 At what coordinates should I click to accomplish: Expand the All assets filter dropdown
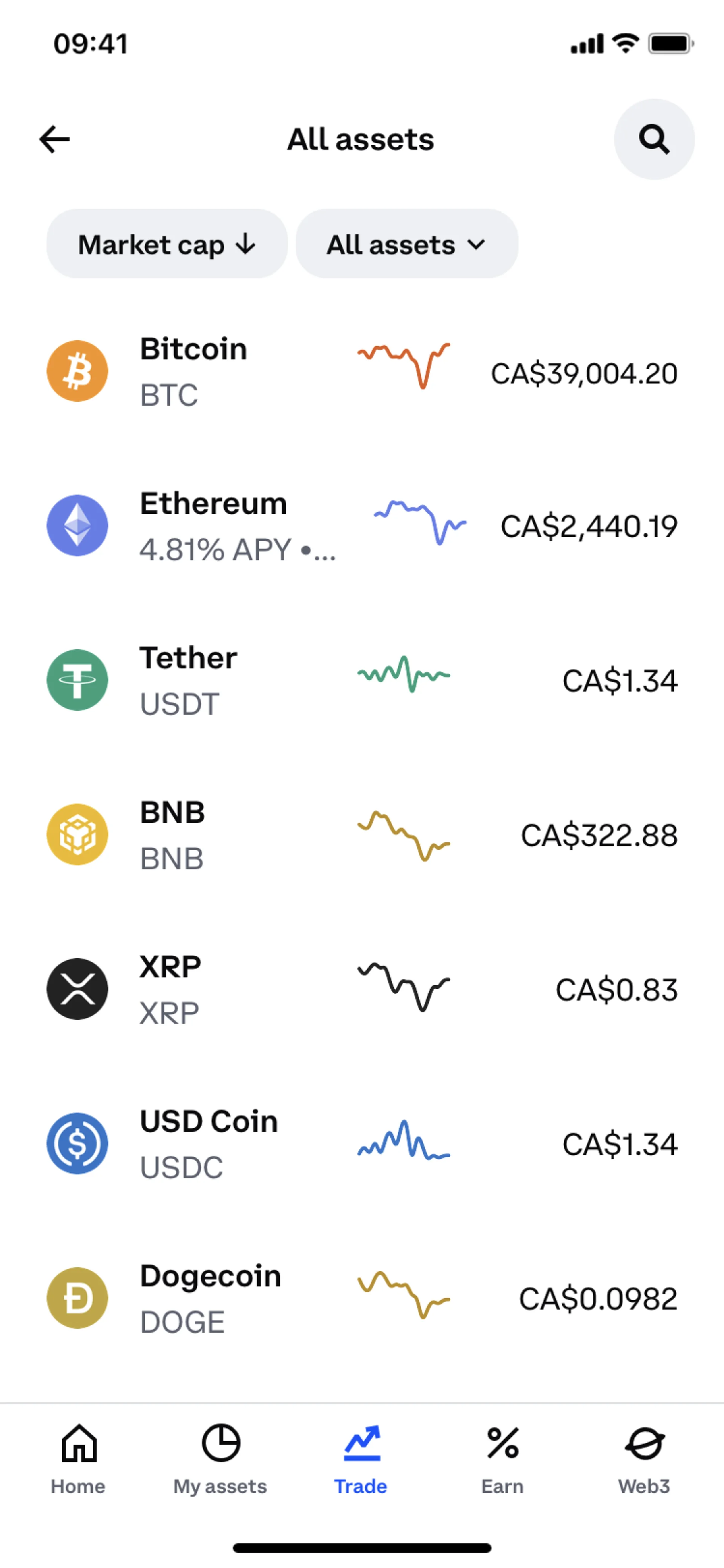tap(406, 244)
